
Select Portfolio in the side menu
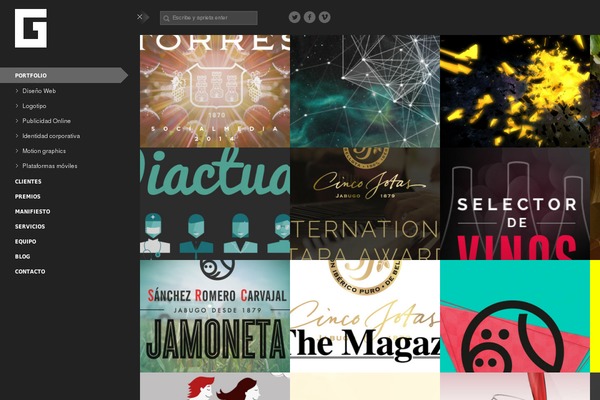tap(31, 75)
